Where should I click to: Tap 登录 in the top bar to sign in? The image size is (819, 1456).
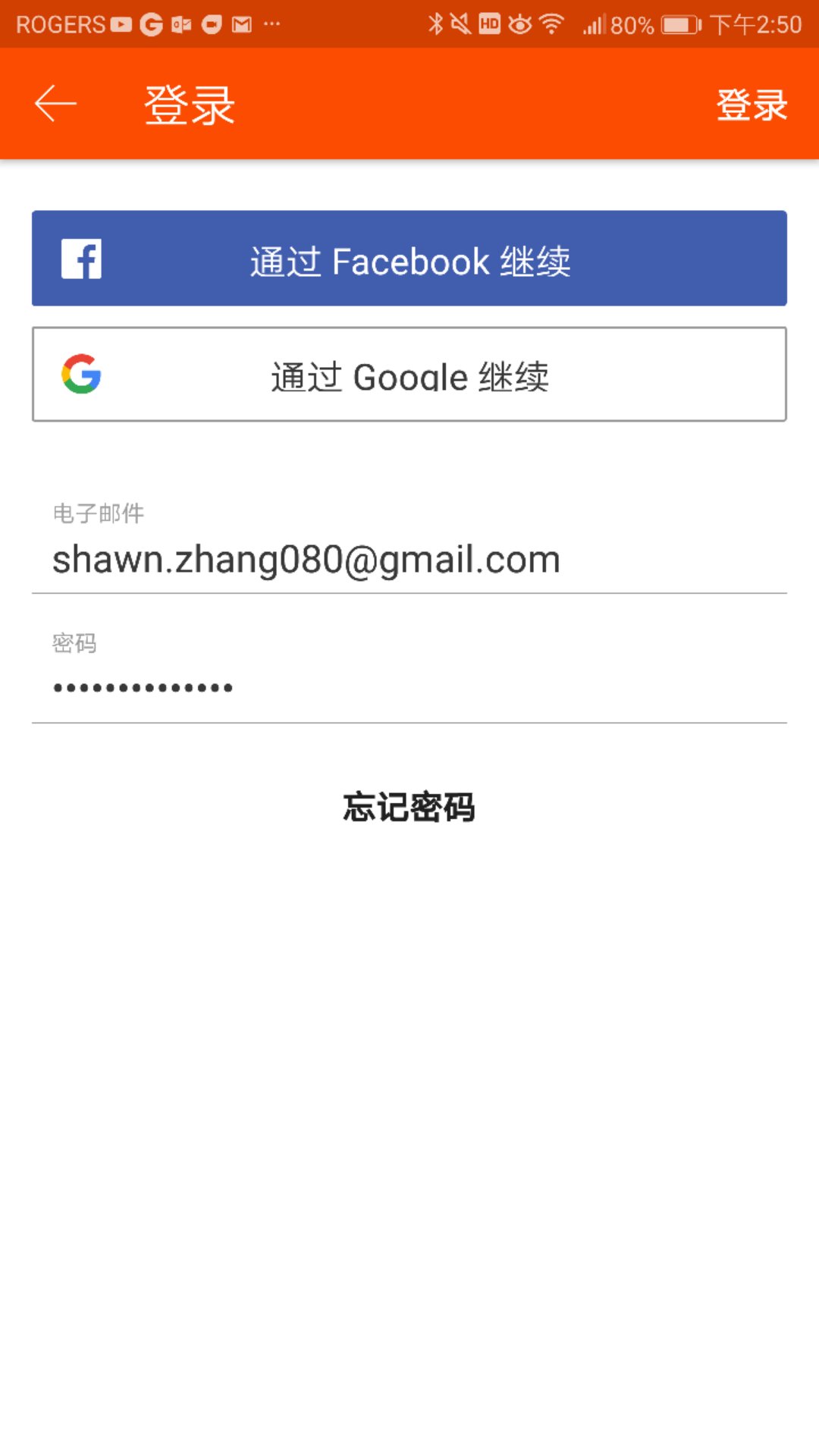click(x=752, y=105)
